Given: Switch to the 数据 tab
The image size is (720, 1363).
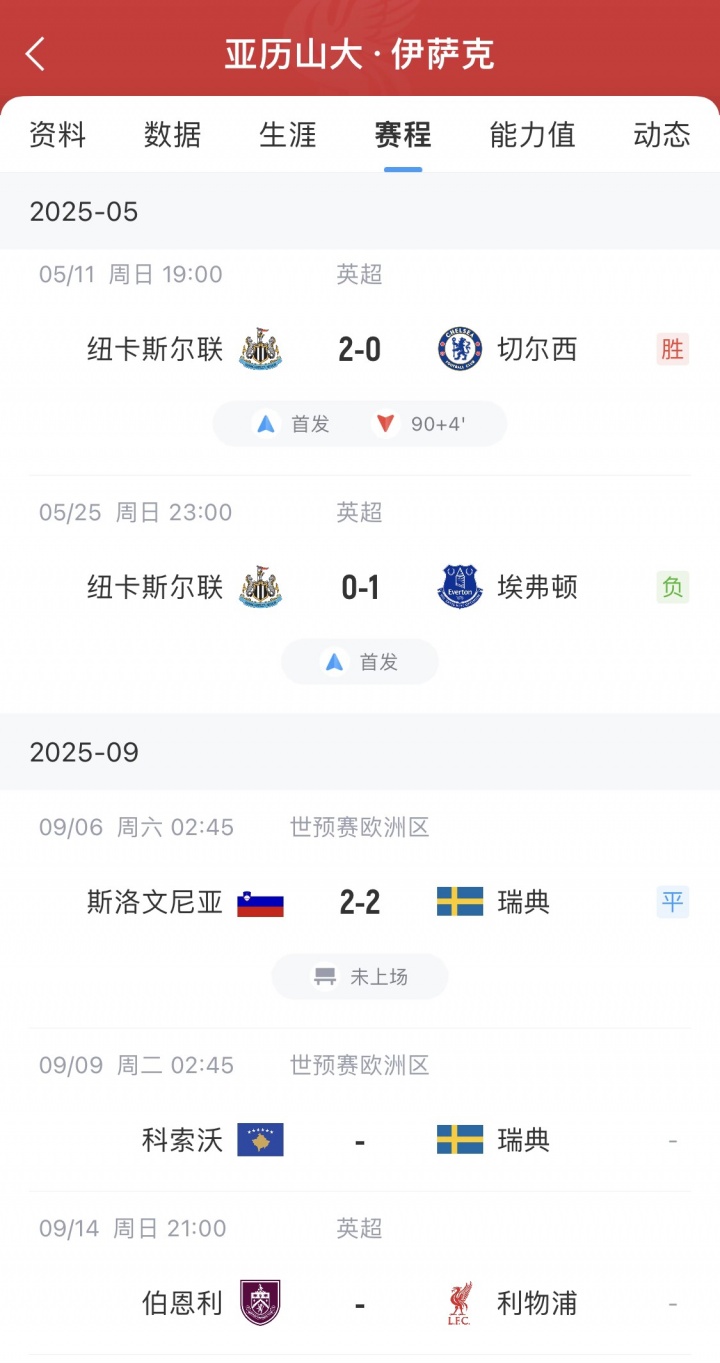Looking at the screenshot, I should click(172, 134).
